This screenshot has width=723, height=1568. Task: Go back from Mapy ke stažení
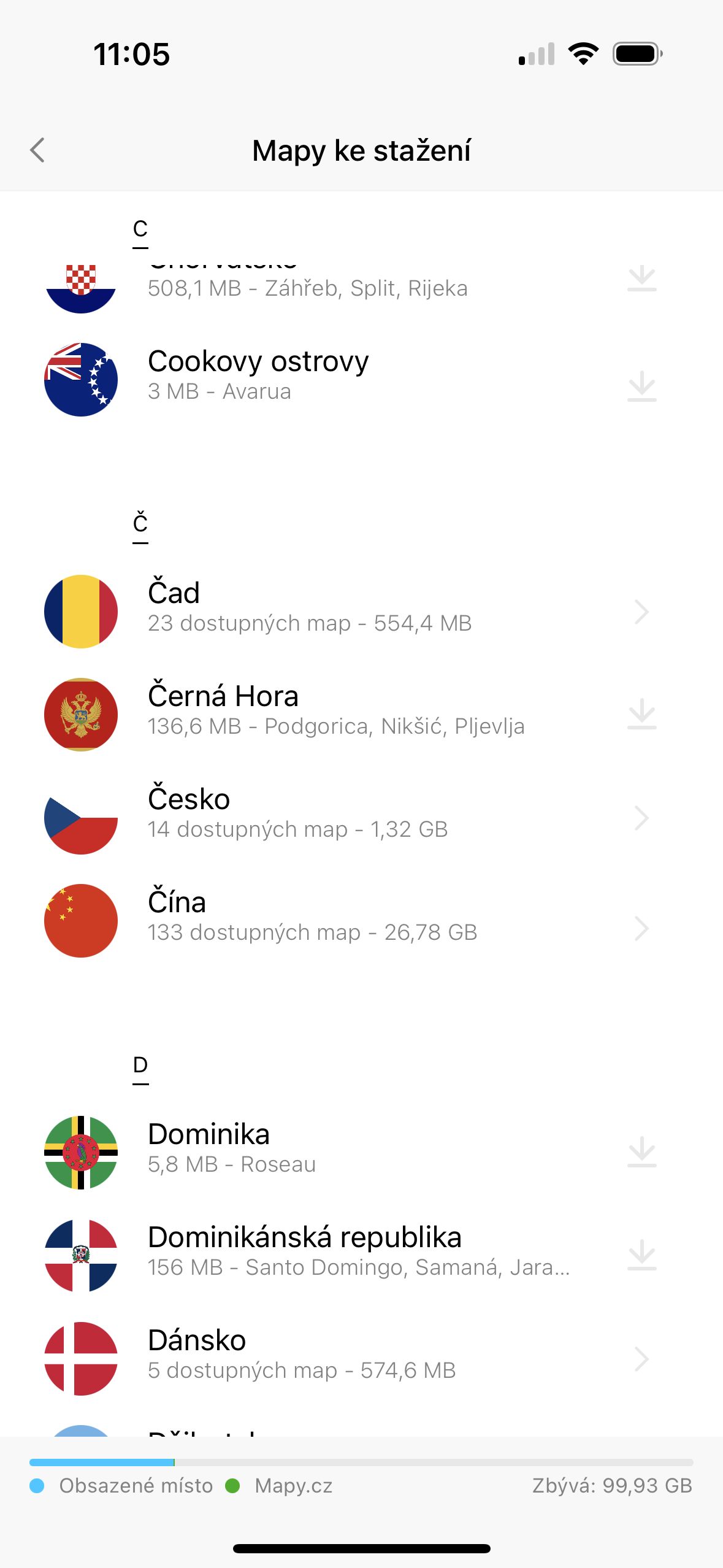coord(37,150)
